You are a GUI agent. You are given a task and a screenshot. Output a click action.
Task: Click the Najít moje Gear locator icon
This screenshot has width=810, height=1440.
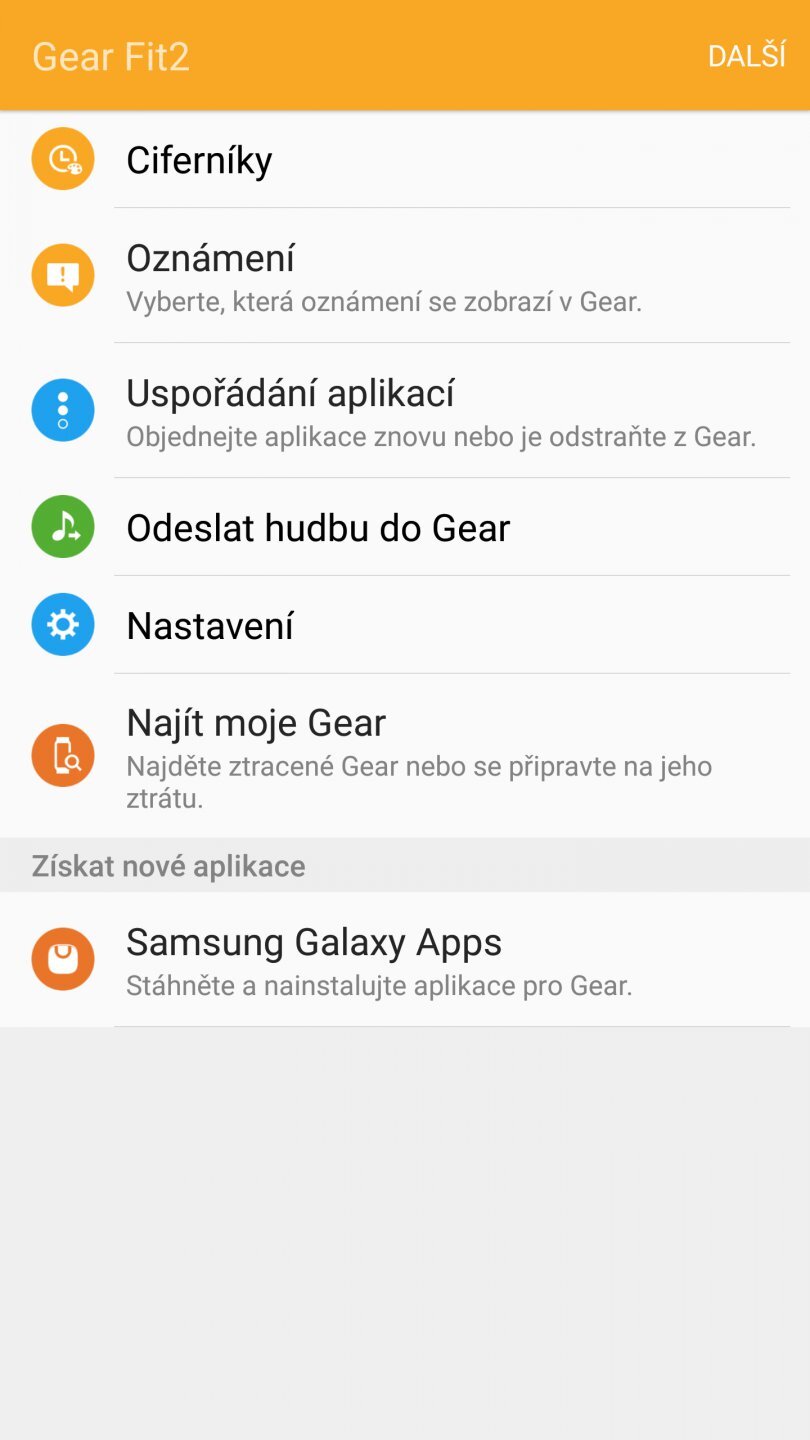point(62,755)
